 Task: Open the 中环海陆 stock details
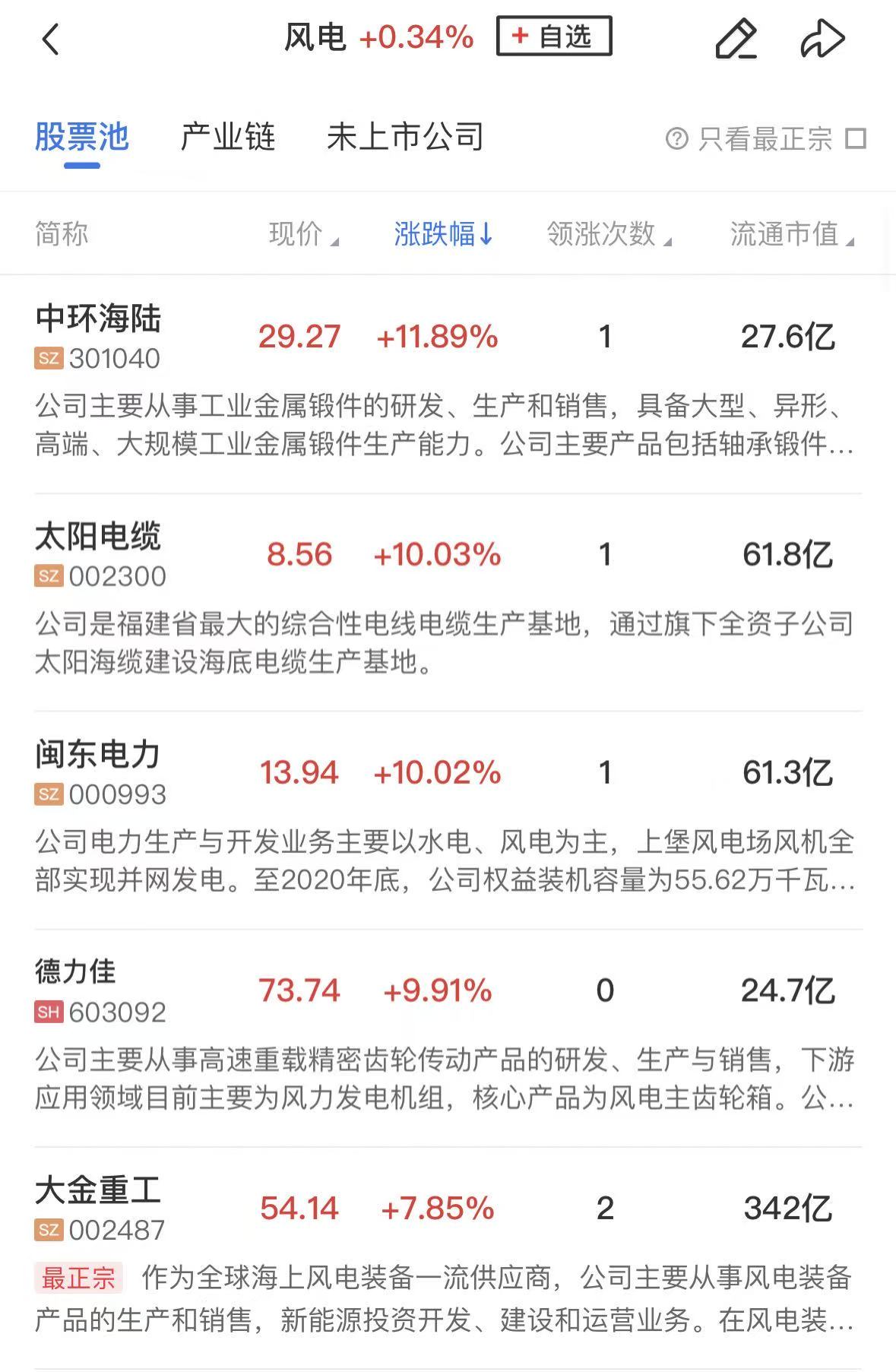(98, 319)
